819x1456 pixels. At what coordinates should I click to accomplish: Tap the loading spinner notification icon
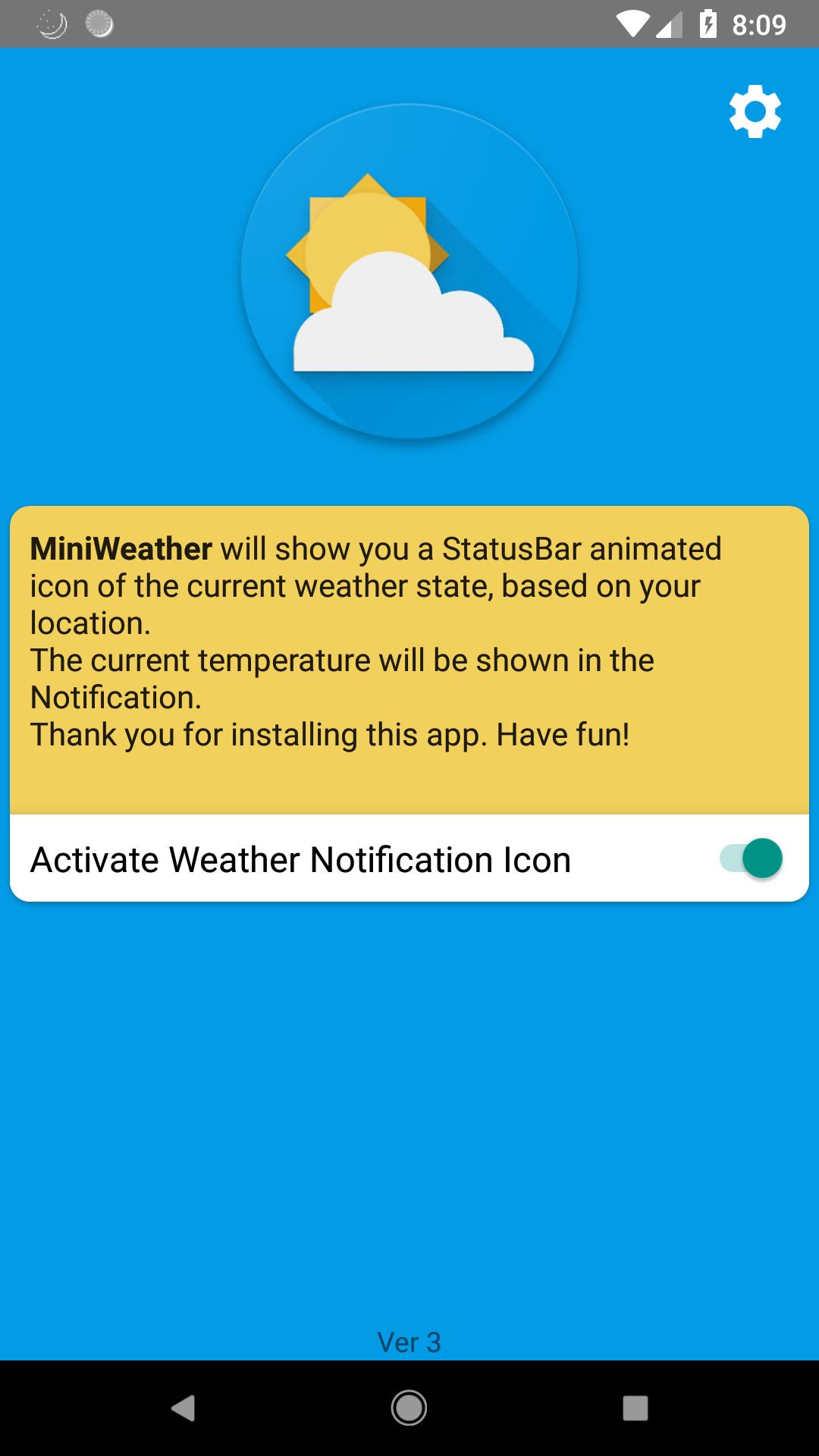(99, 24)
